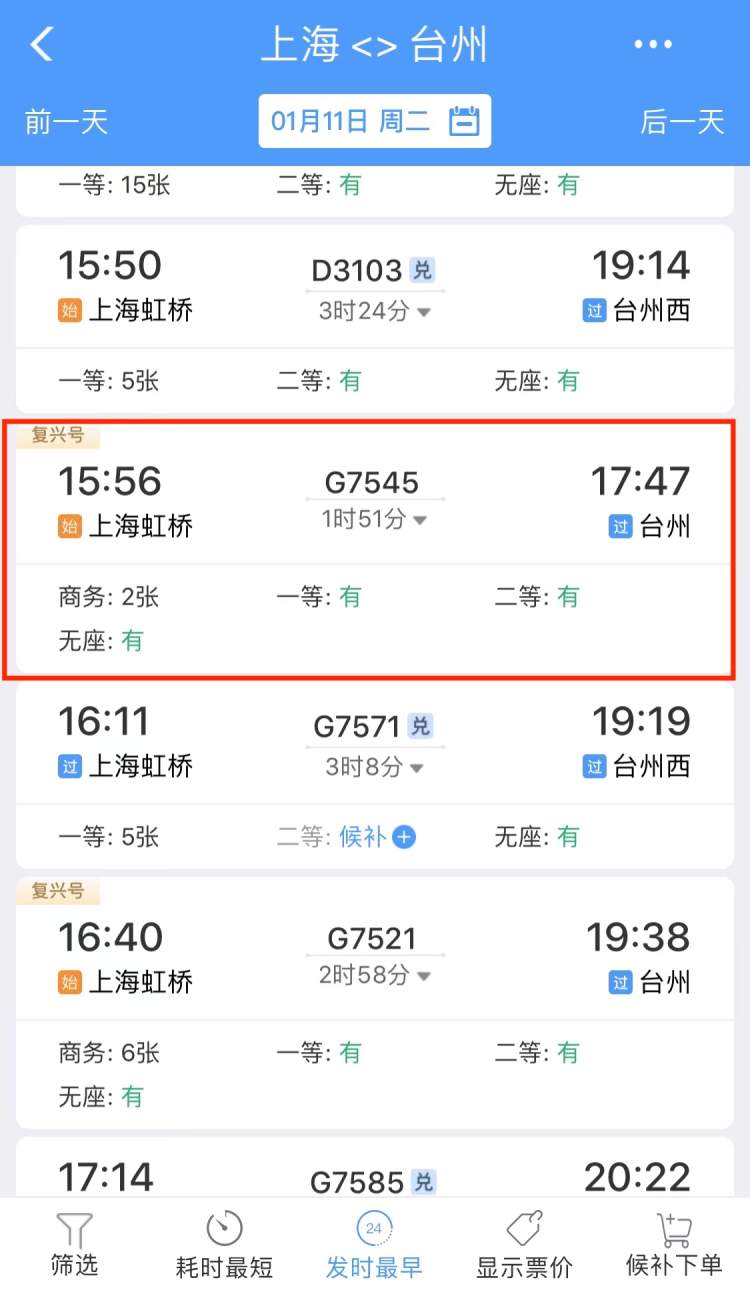Go to the next day (后一天)

pos(682,122)
